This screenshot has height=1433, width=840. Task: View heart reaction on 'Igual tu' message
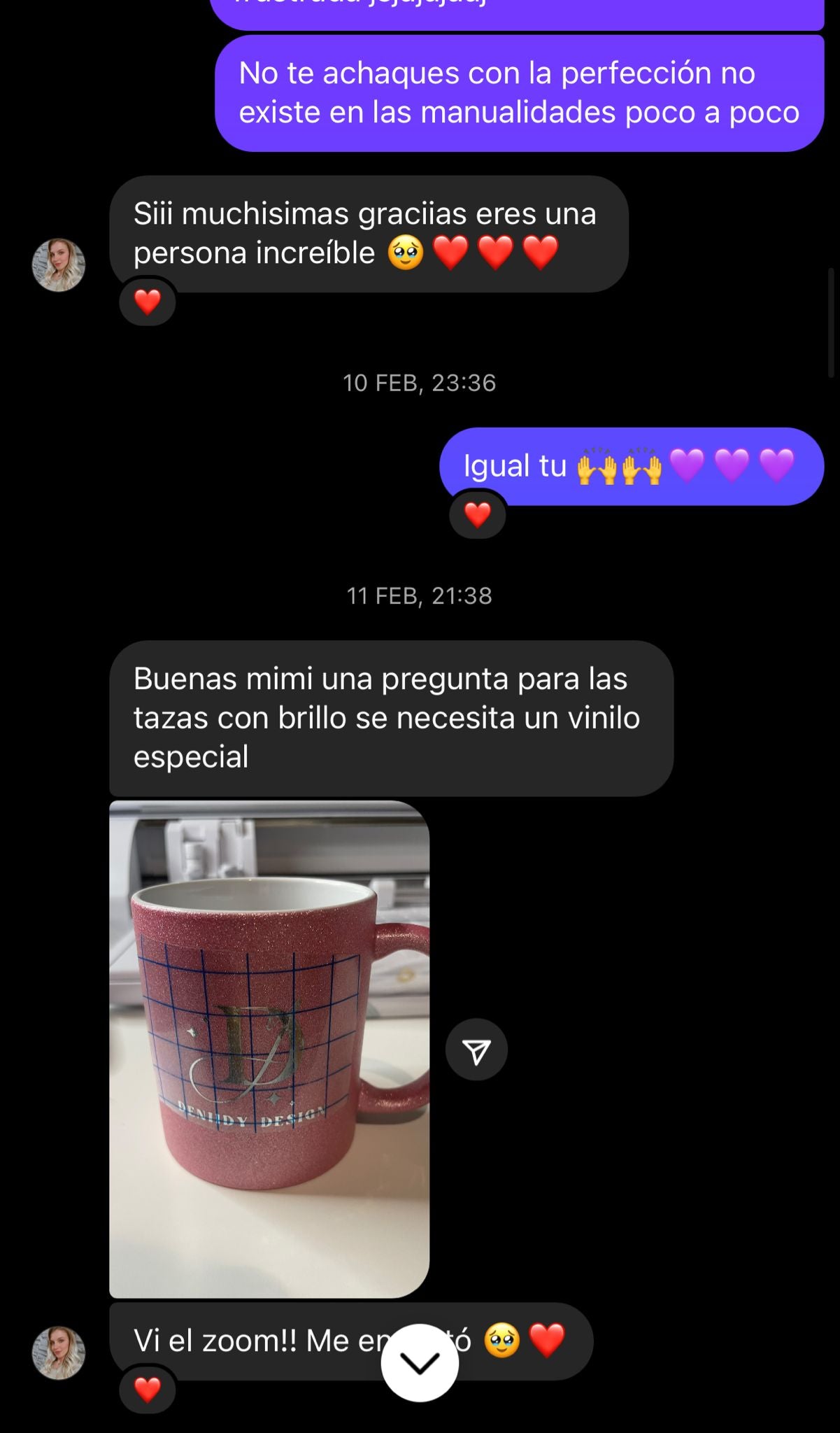[478, 516]
